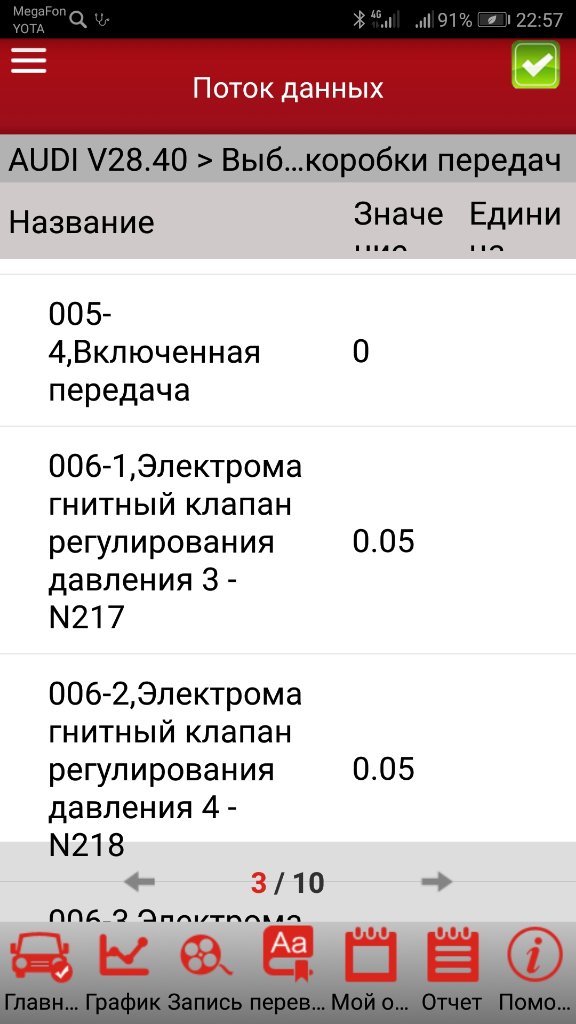The width and height of the screenshot is (576, 1024).
Task: Select row 005-4 Включенная передача
Action: tap(288, 351)
